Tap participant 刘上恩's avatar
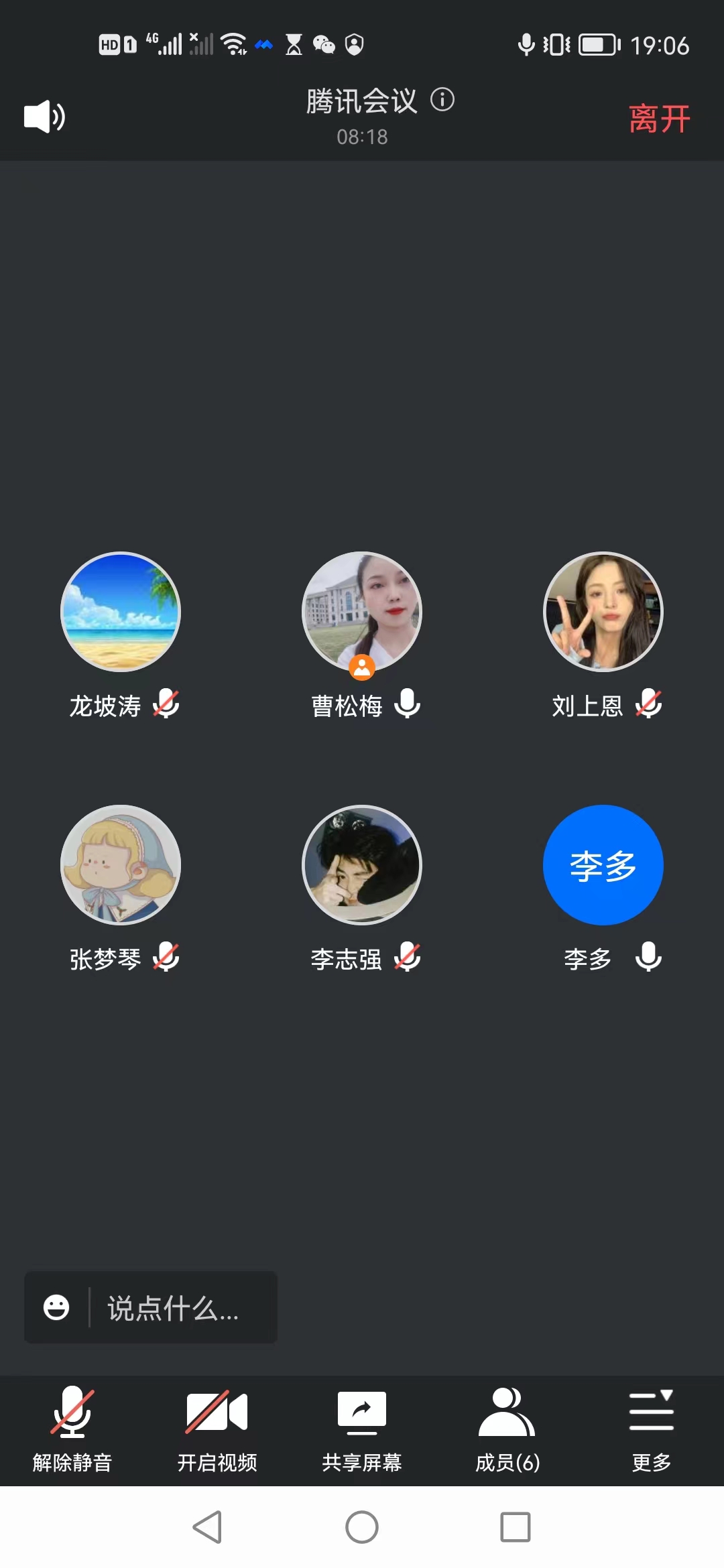 (x=603, y=612)
